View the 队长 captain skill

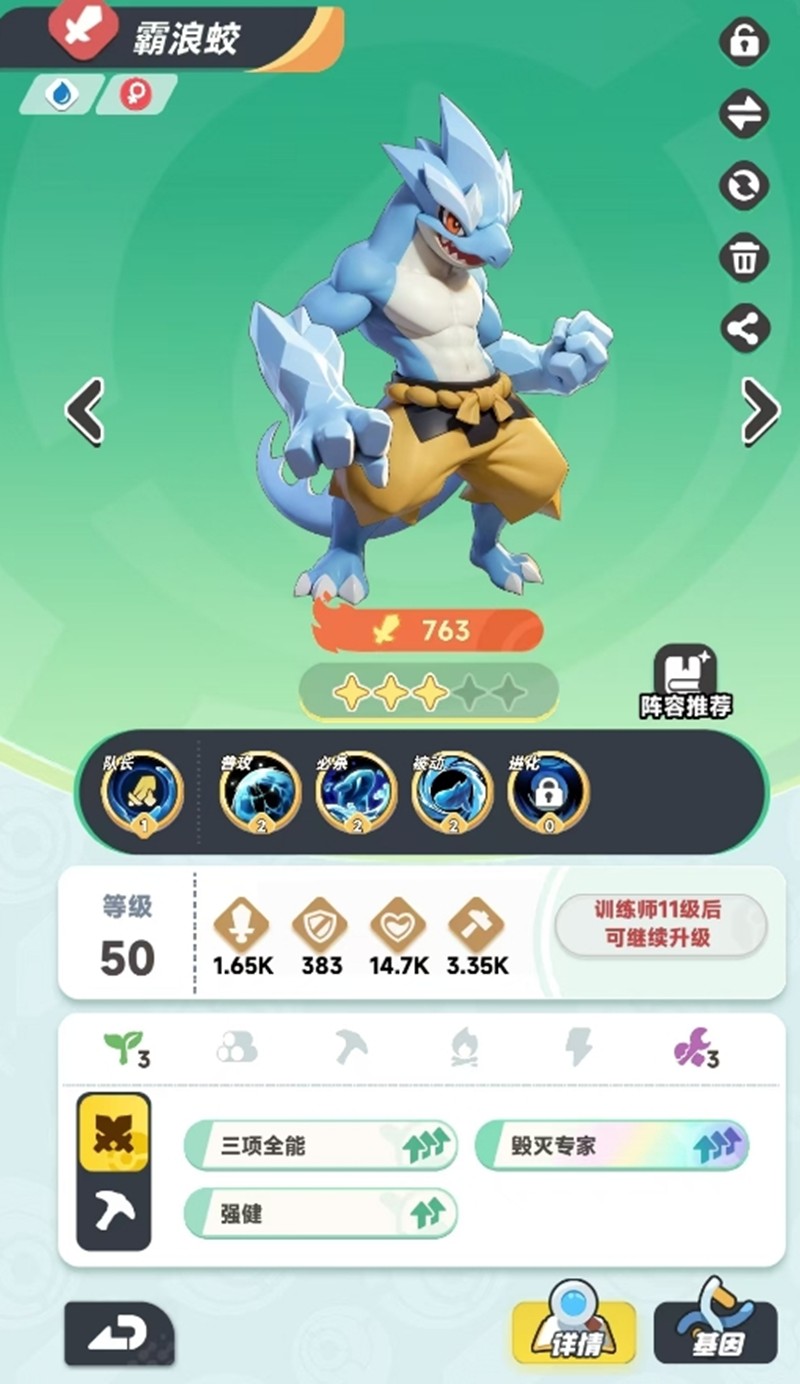pyautogui.click(x=143, y=792)
